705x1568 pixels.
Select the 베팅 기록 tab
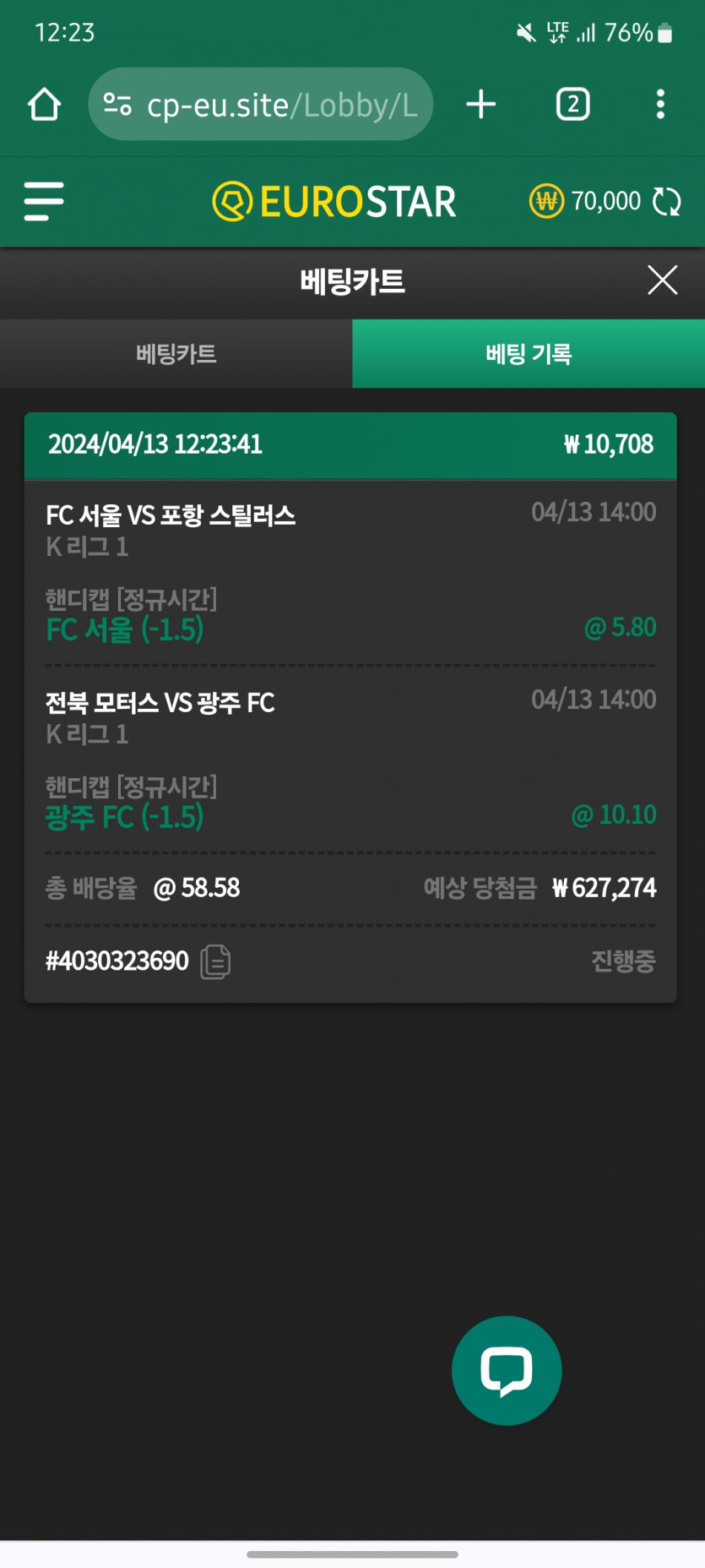[x=529, y=354]
